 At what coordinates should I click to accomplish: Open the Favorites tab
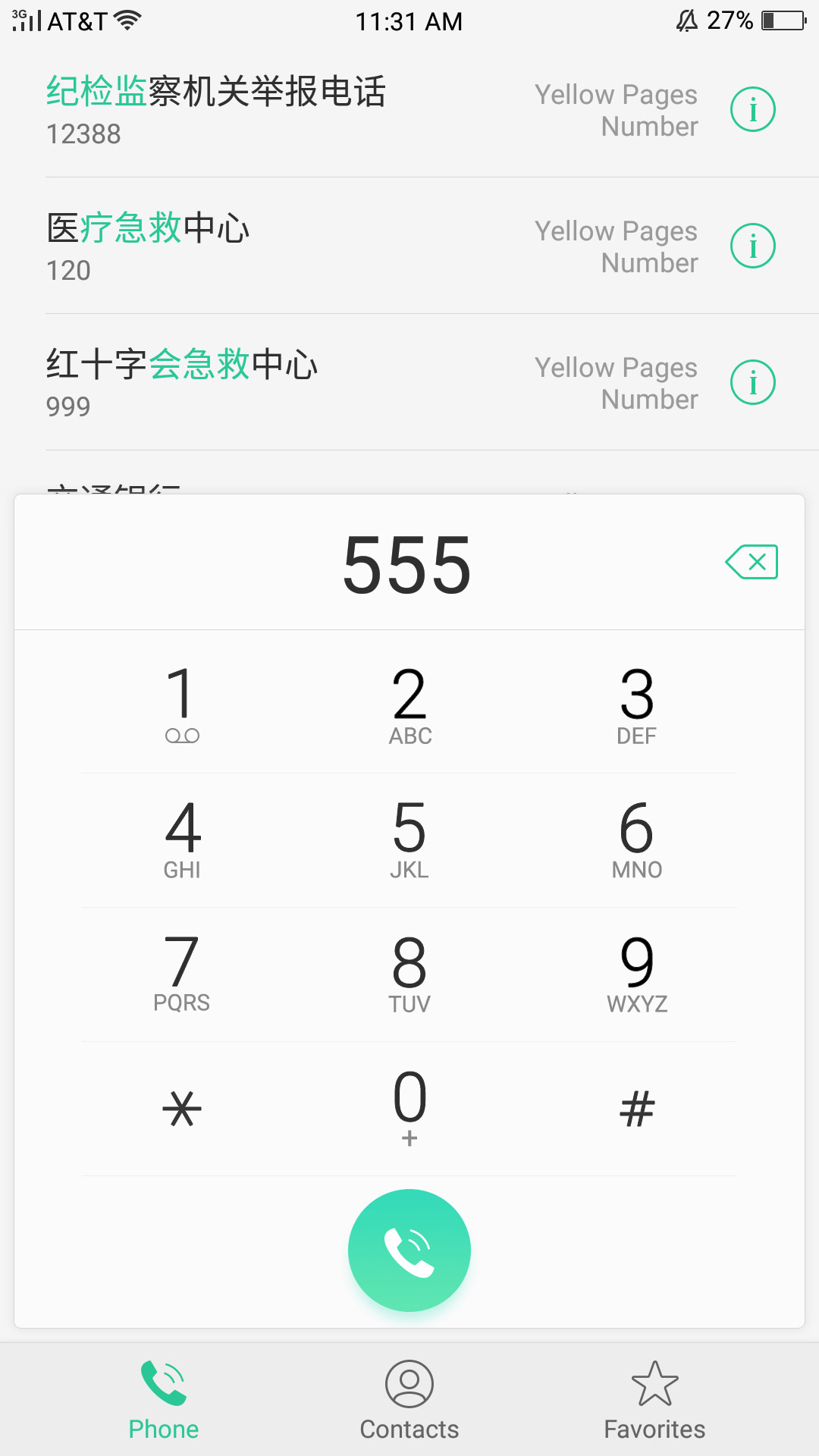point(654,1400)
